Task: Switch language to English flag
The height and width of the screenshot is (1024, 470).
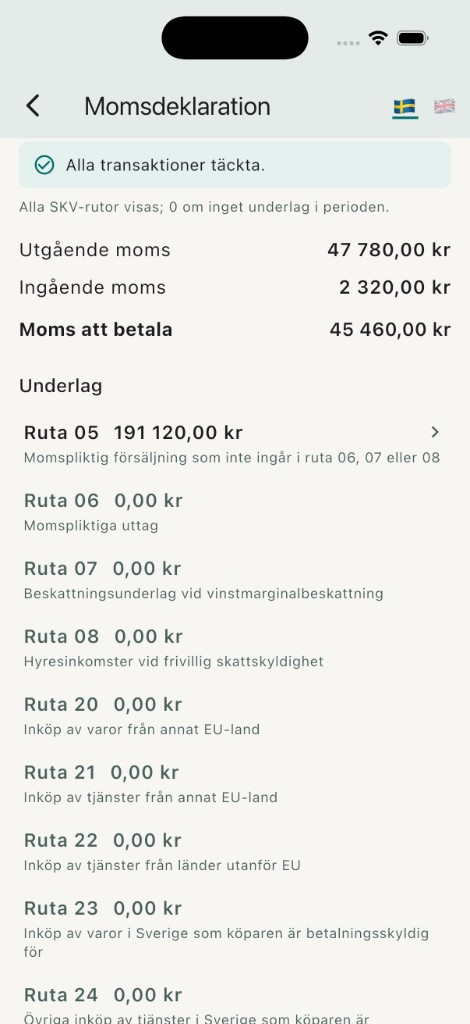Action: pos(445,106)
